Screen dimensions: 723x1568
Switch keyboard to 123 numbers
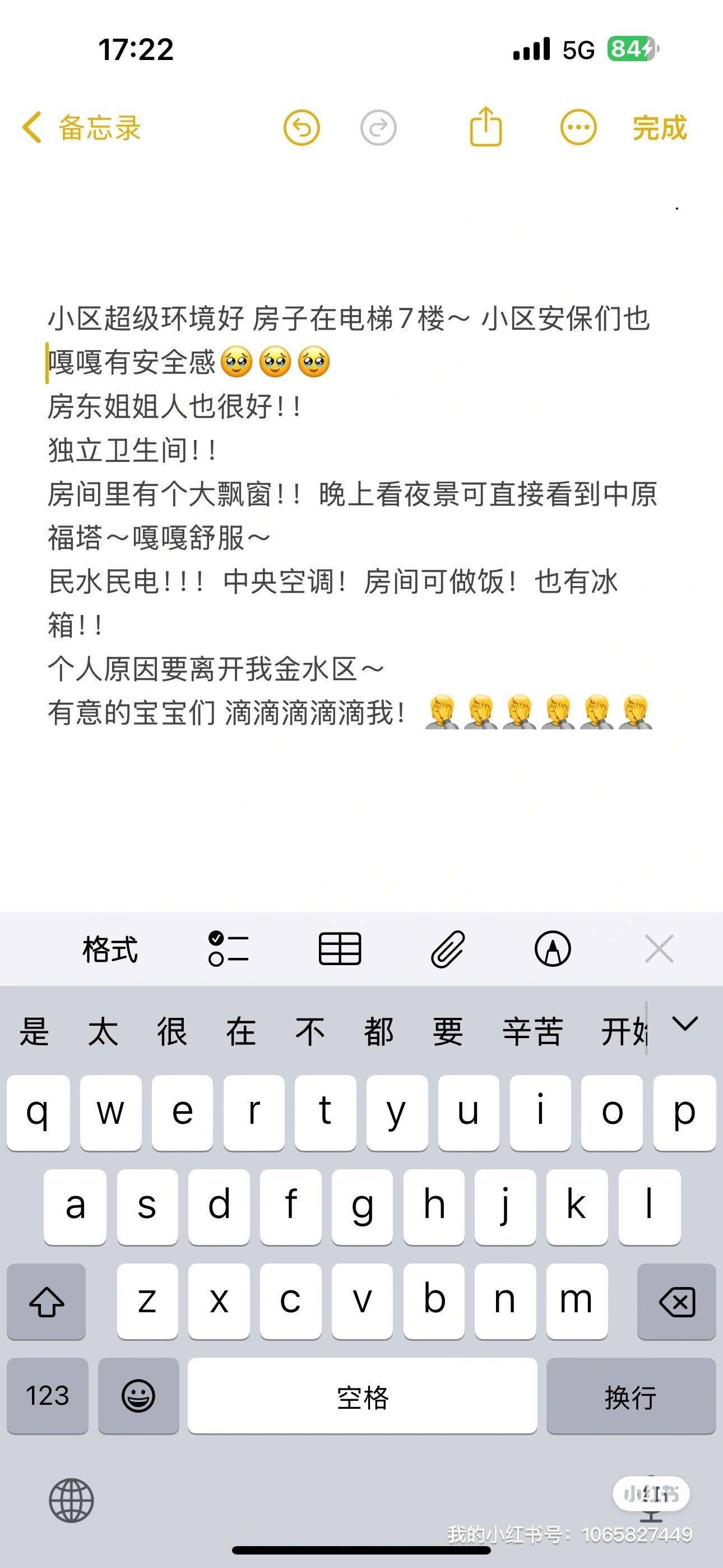pyautogui.click(x=48, y=1396)
